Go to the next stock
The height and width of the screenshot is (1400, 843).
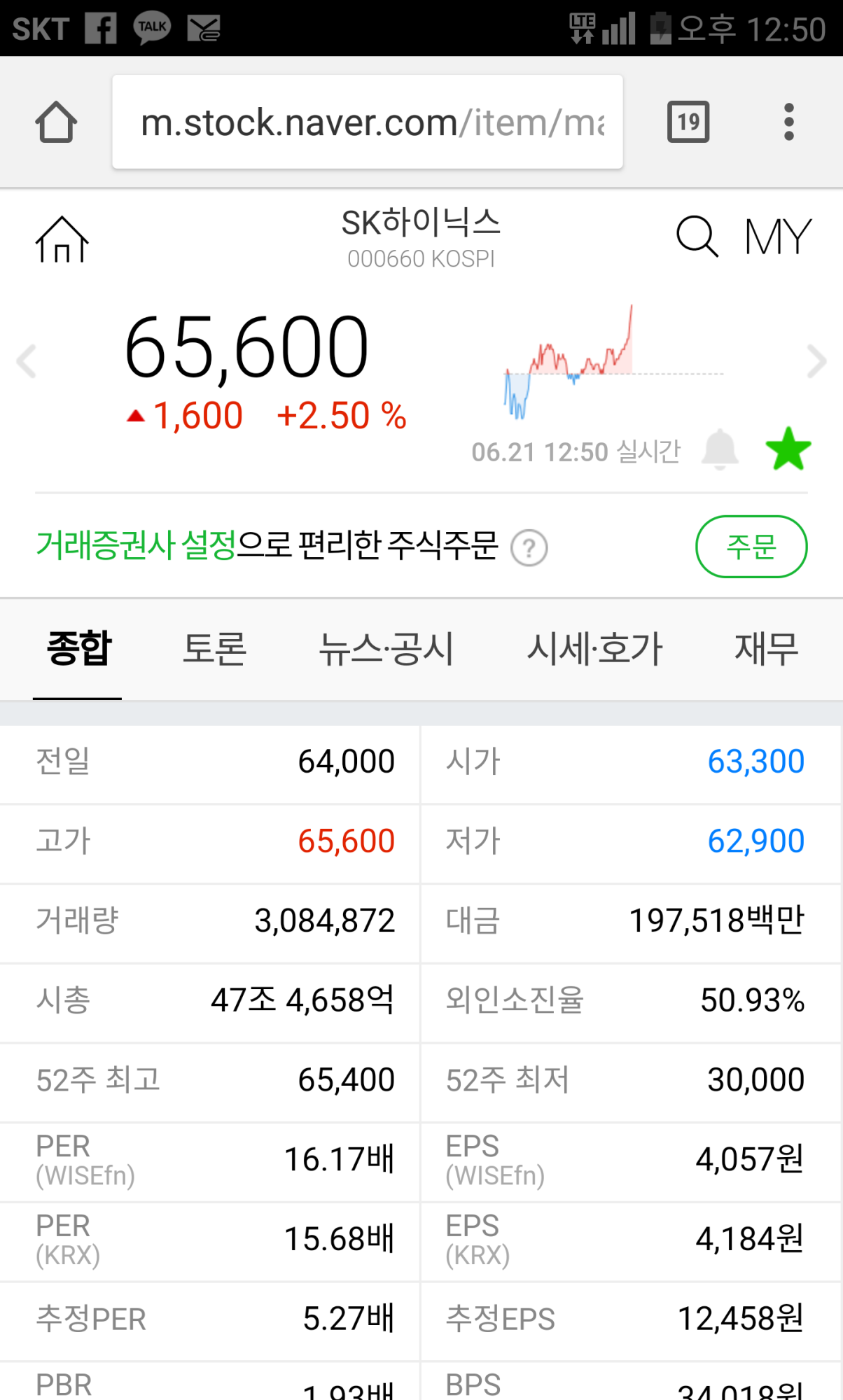816,361
